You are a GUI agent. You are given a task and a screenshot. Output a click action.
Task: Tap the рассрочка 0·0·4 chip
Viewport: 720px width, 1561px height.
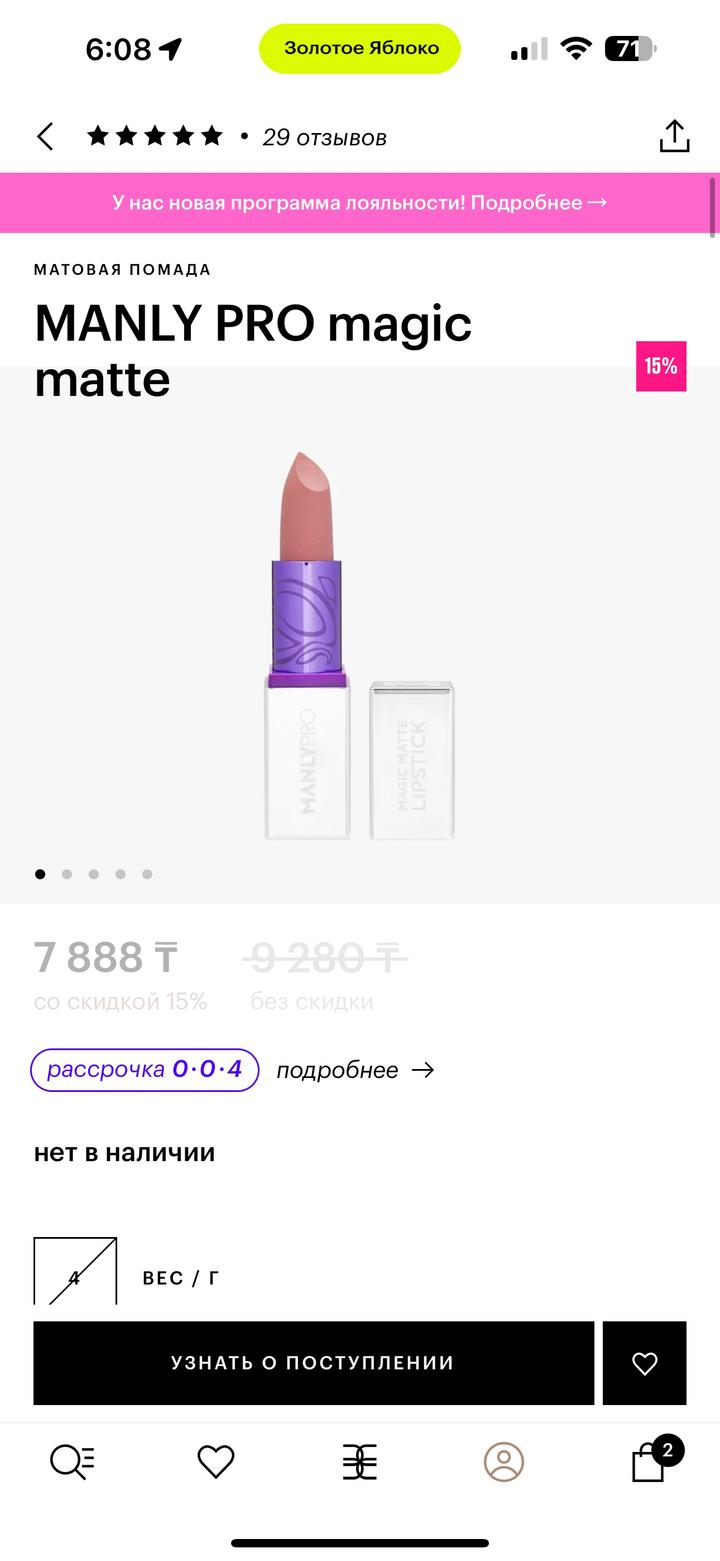pyautogui.click(x=145, y=1069)
